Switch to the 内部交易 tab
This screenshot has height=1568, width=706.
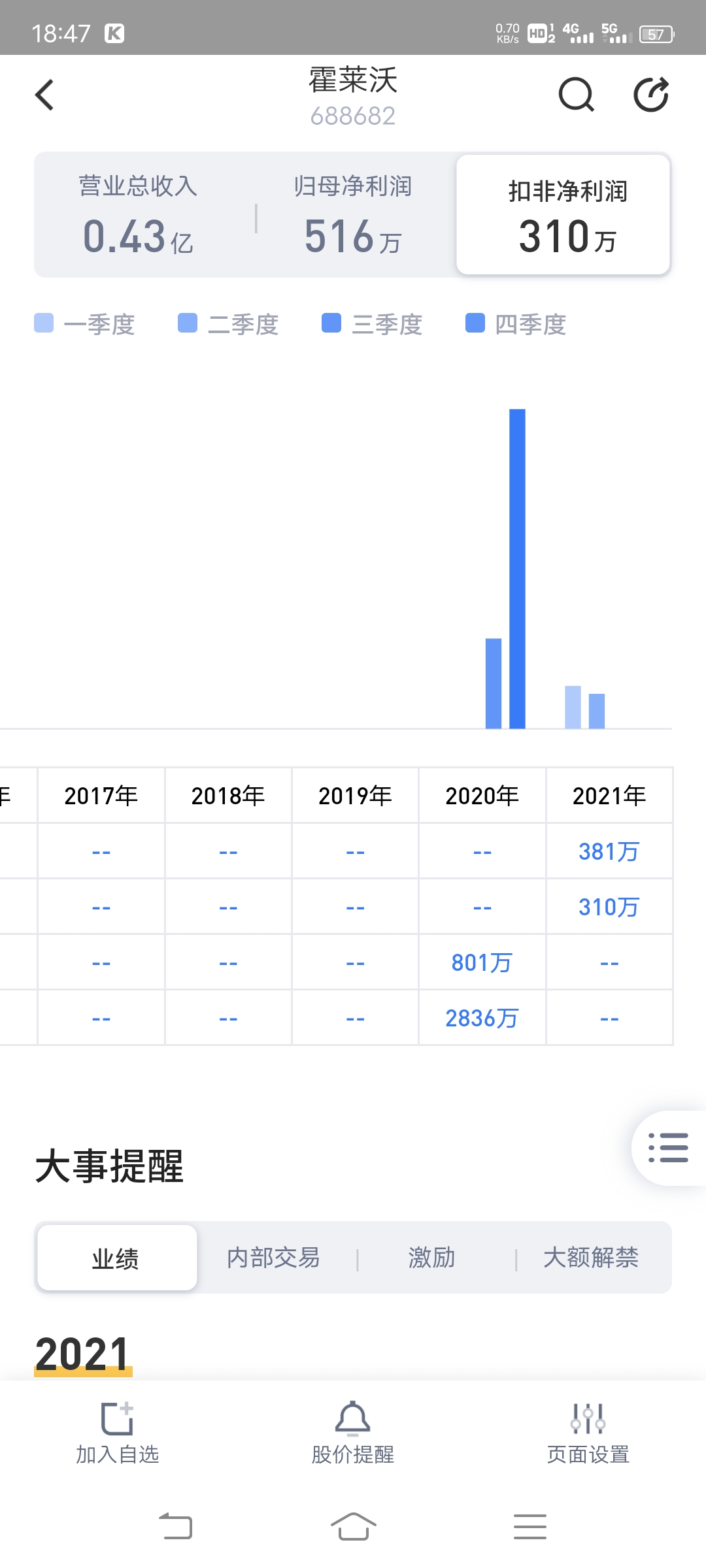pyautogui.click(x=273, y=1258)
